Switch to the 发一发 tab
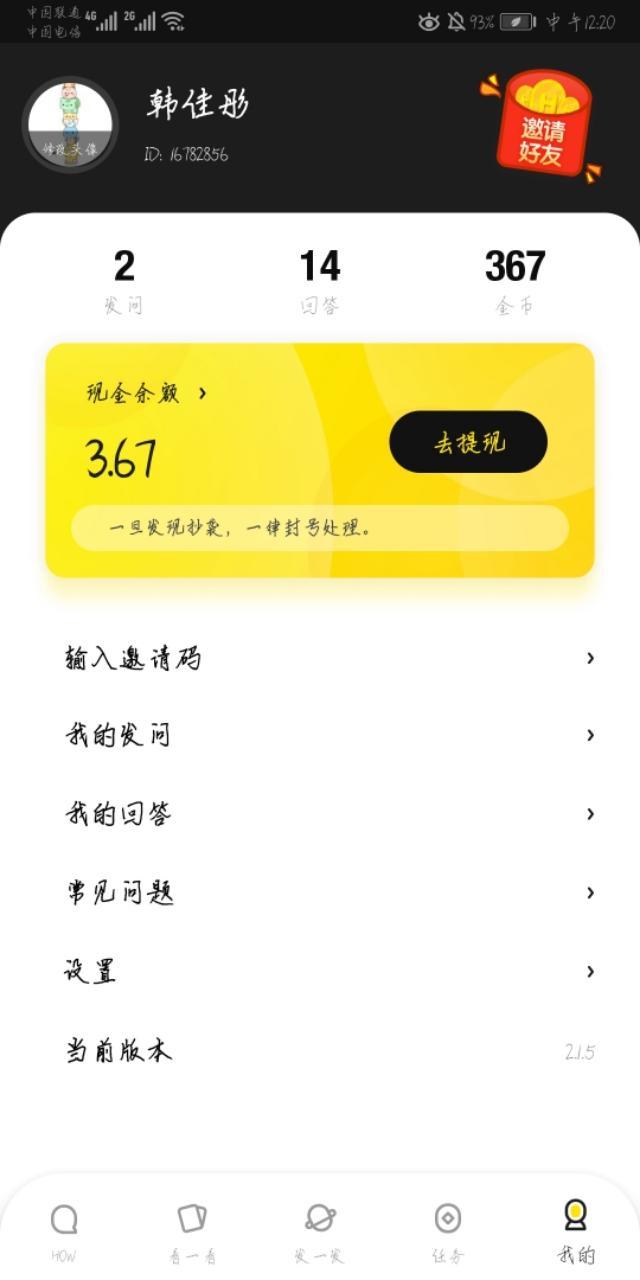Screen dimensions: 640x1280 click(x=320, y=1232)
